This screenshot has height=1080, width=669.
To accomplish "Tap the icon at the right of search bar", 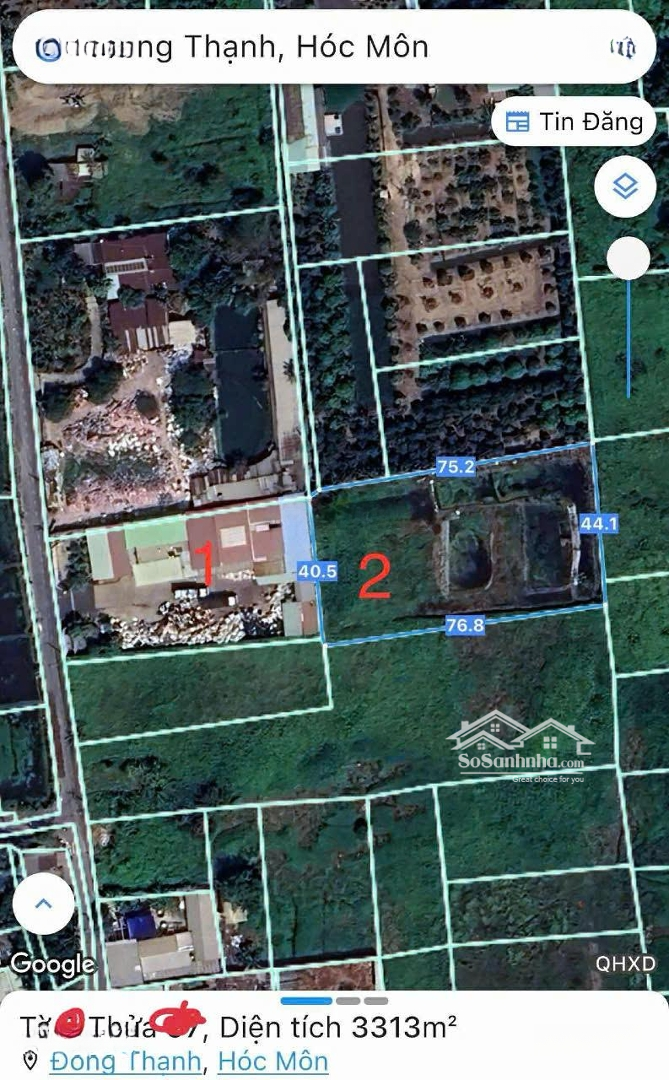I will (x=623, y=47).
